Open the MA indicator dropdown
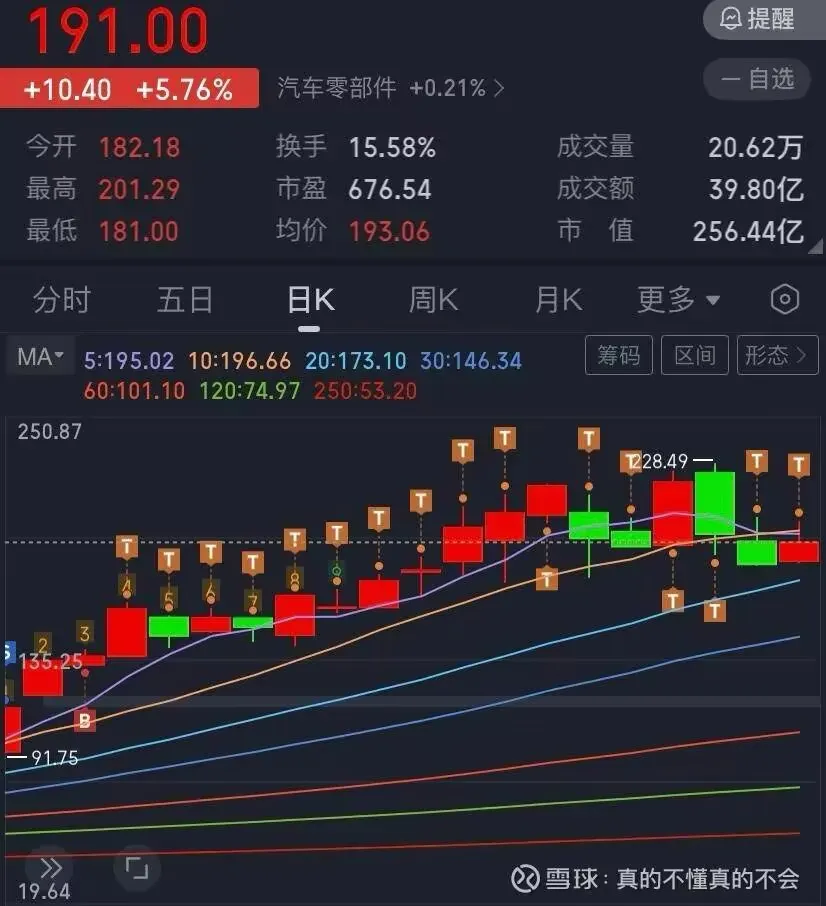 tap(40, 356)
